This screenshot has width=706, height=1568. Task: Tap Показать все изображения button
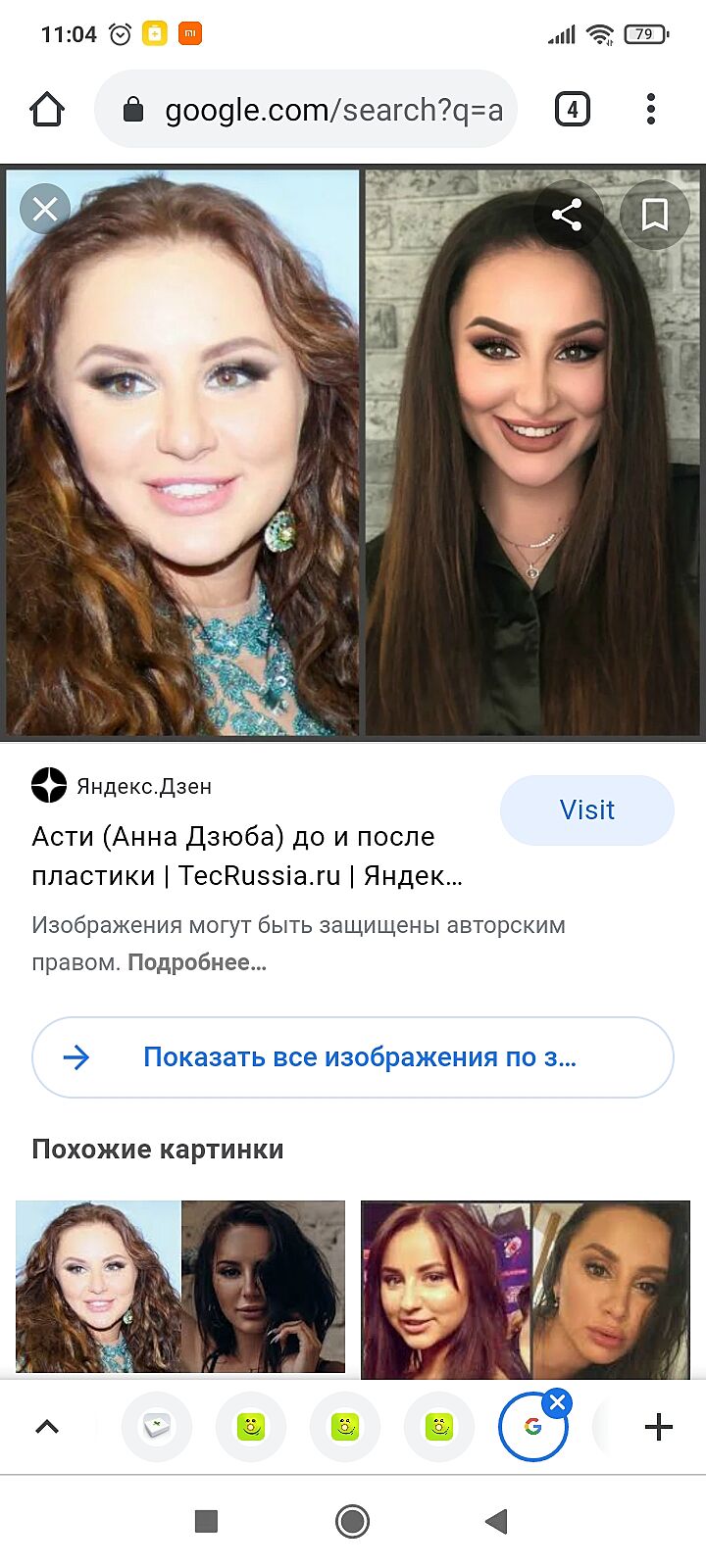point(353,1057)
